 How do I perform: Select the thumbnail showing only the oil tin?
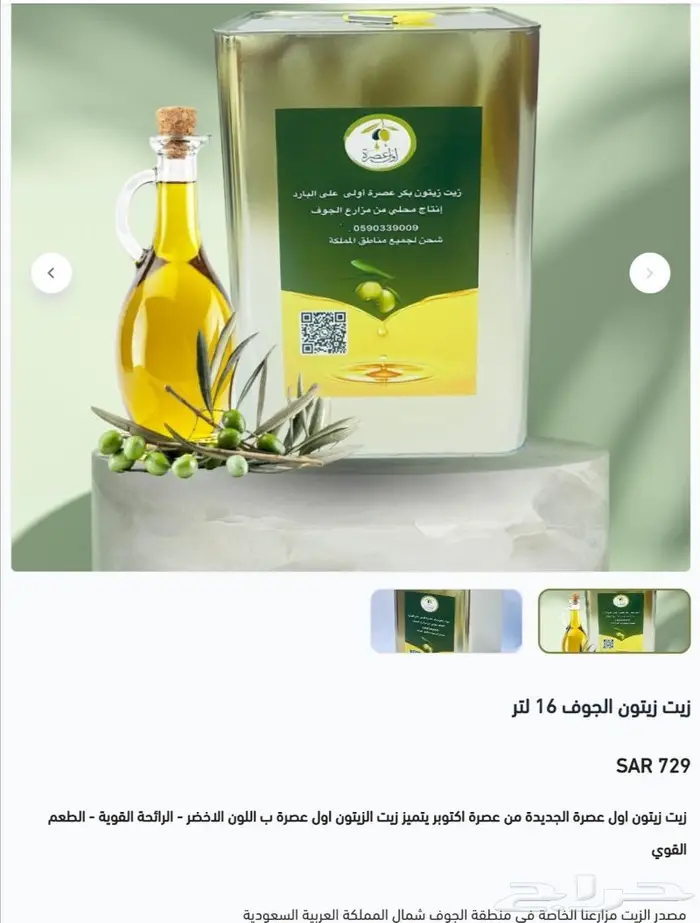pos(446,621)
